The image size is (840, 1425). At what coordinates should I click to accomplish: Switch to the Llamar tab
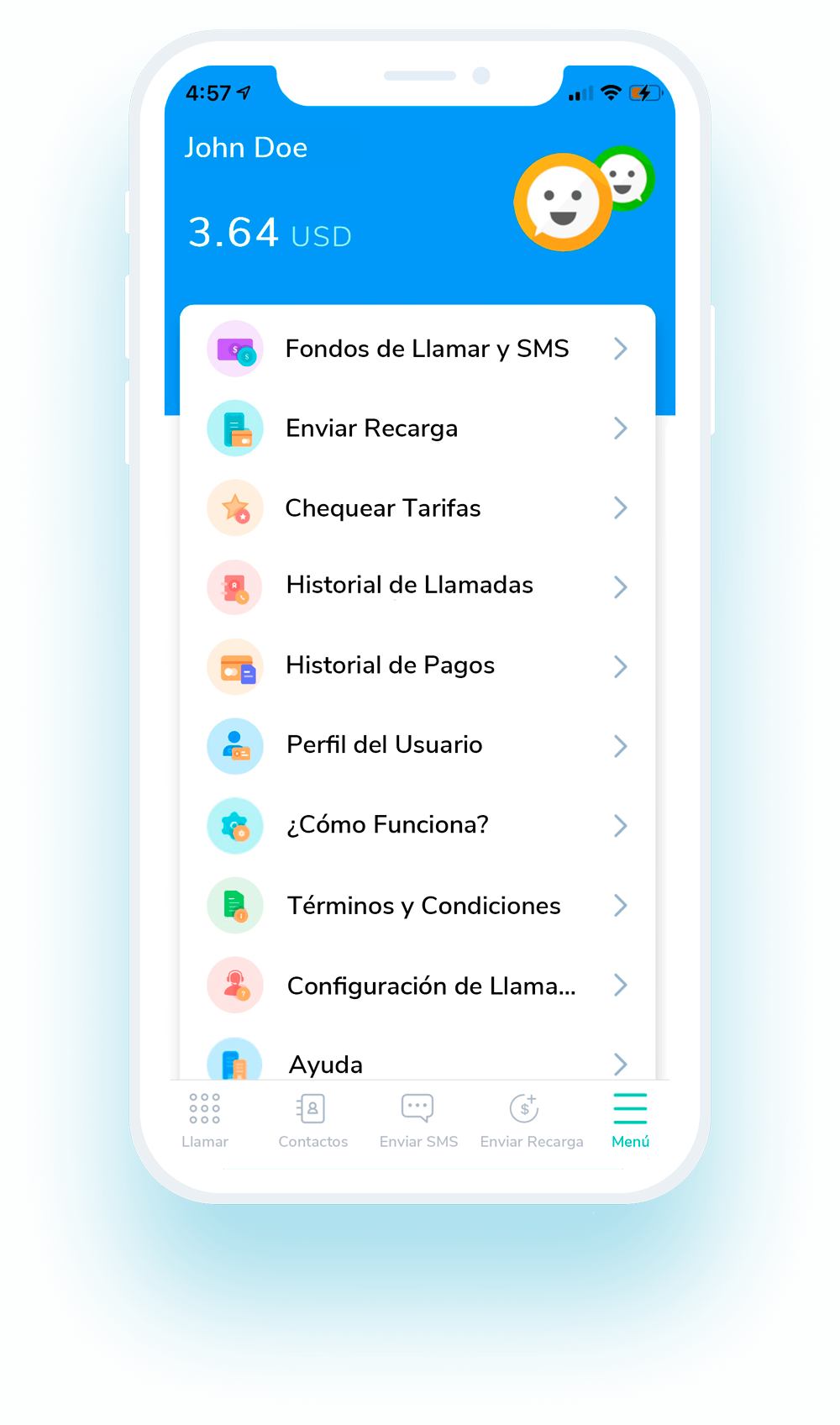[x=205, y=1121]
